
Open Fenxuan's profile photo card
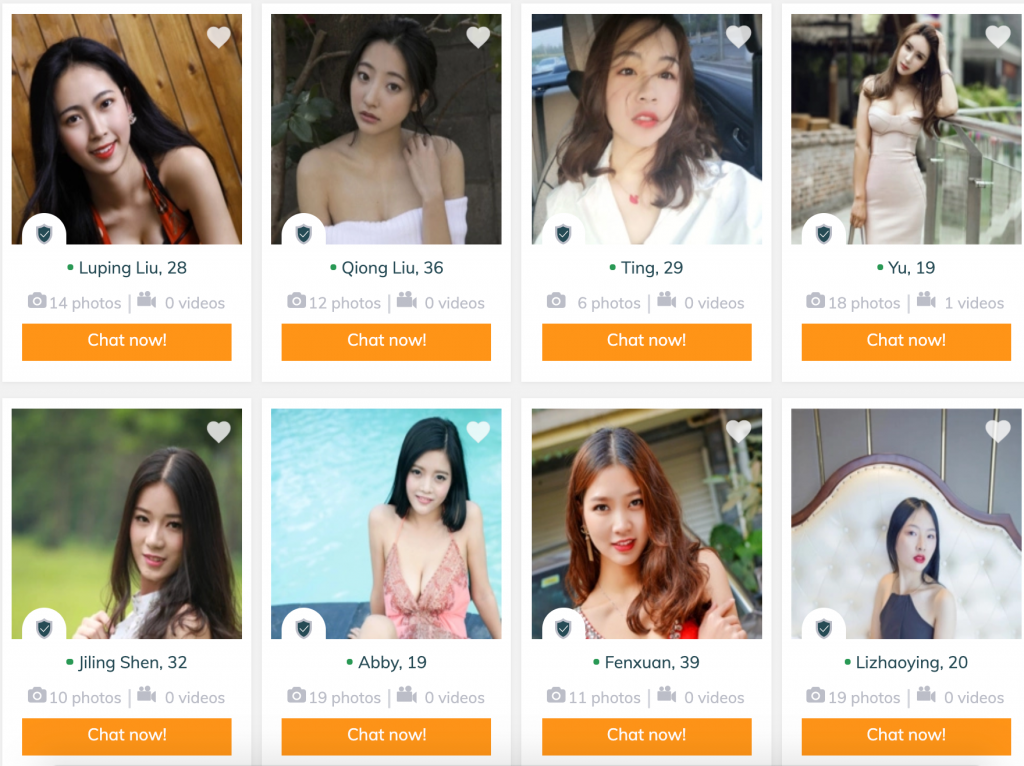click(646, 524)
